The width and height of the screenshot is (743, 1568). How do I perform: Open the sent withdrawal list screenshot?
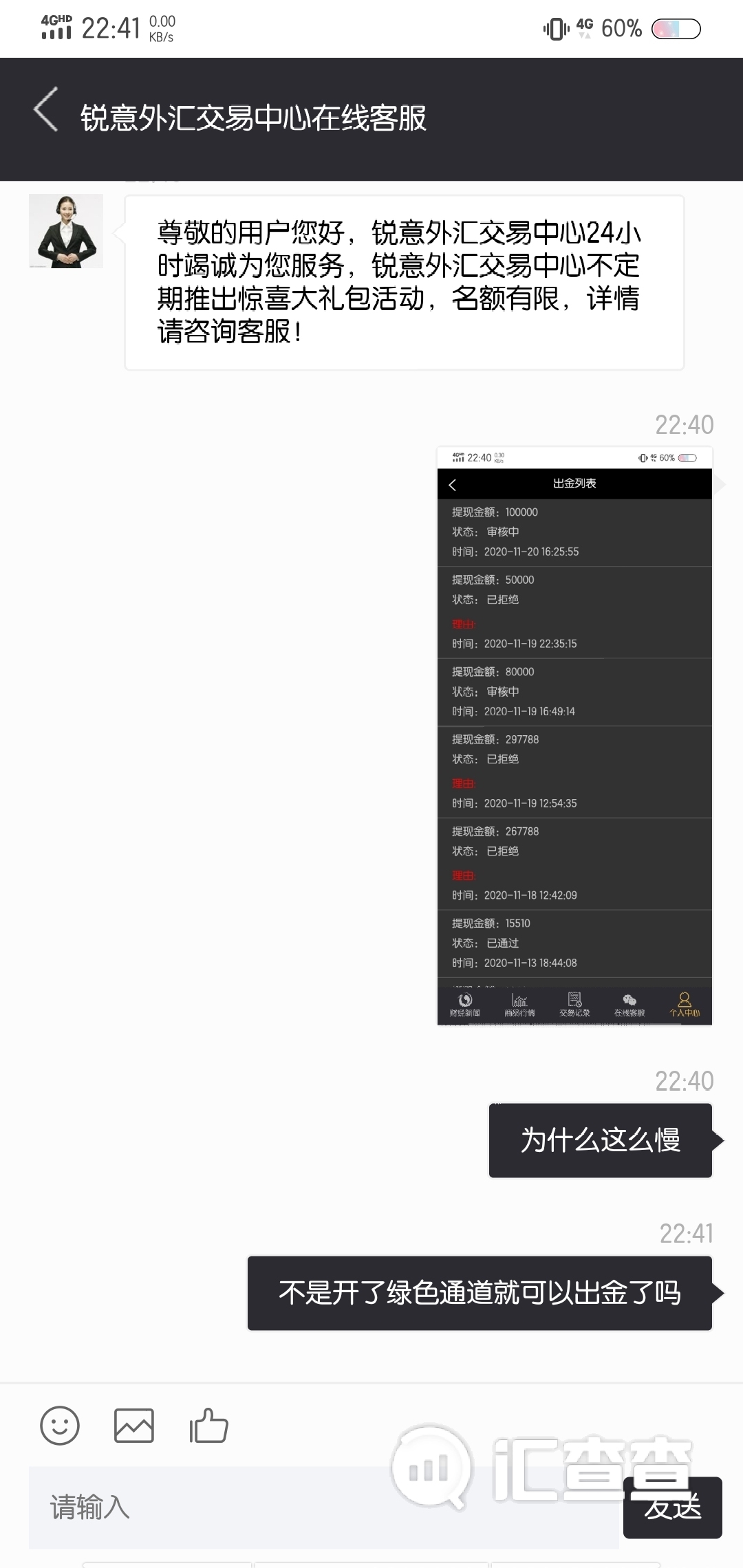tap(574, 736)
